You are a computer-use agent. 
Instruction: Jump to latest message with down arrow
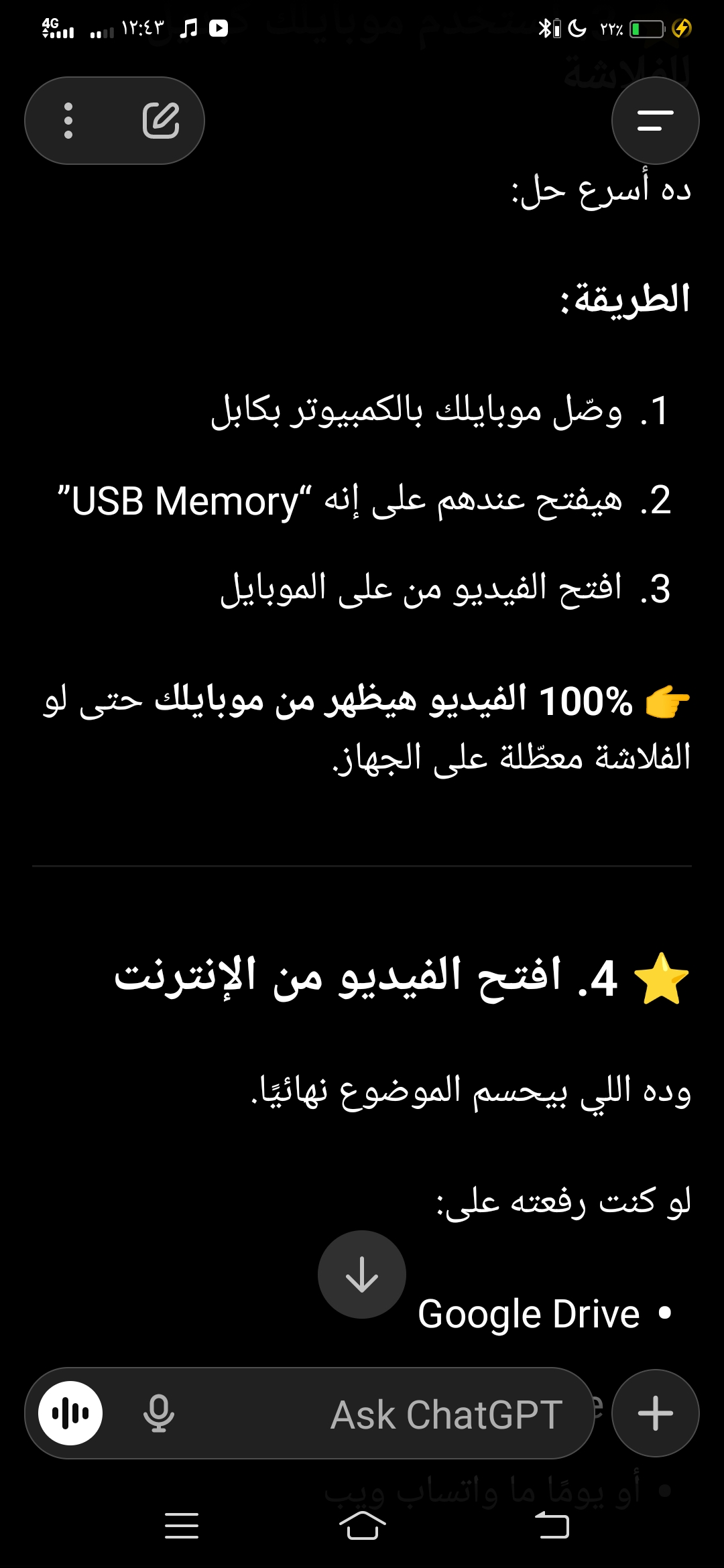pos(362,1275)
